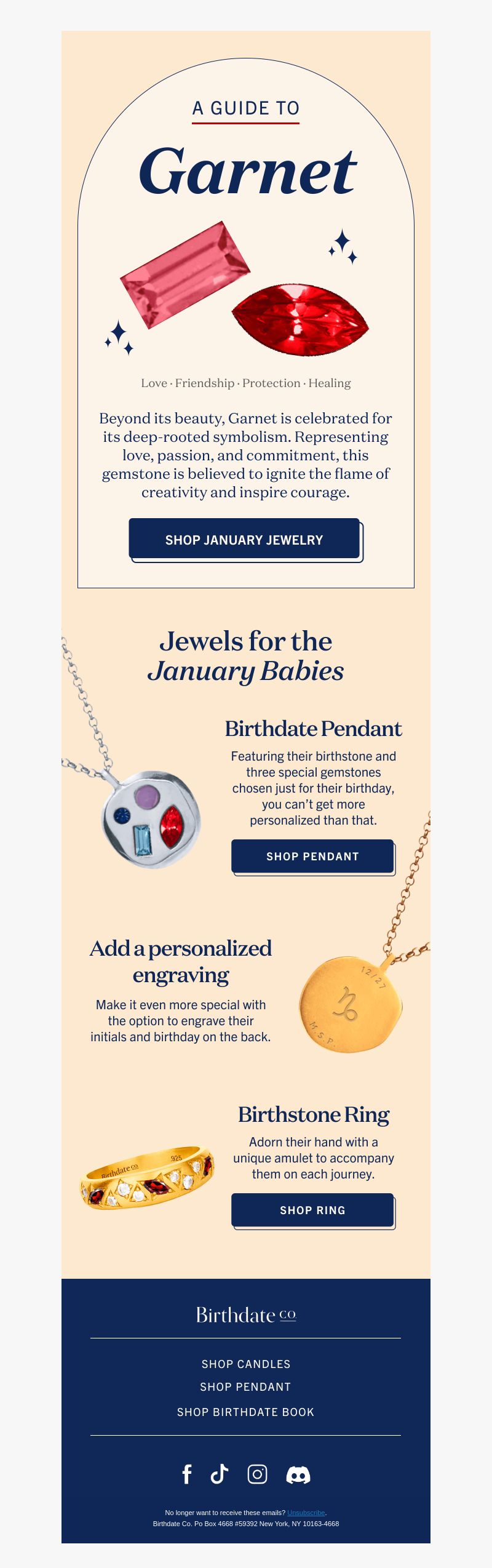Join the Discord server
This screenshot has width=492, height=1568.
(x=298, y=1474)
